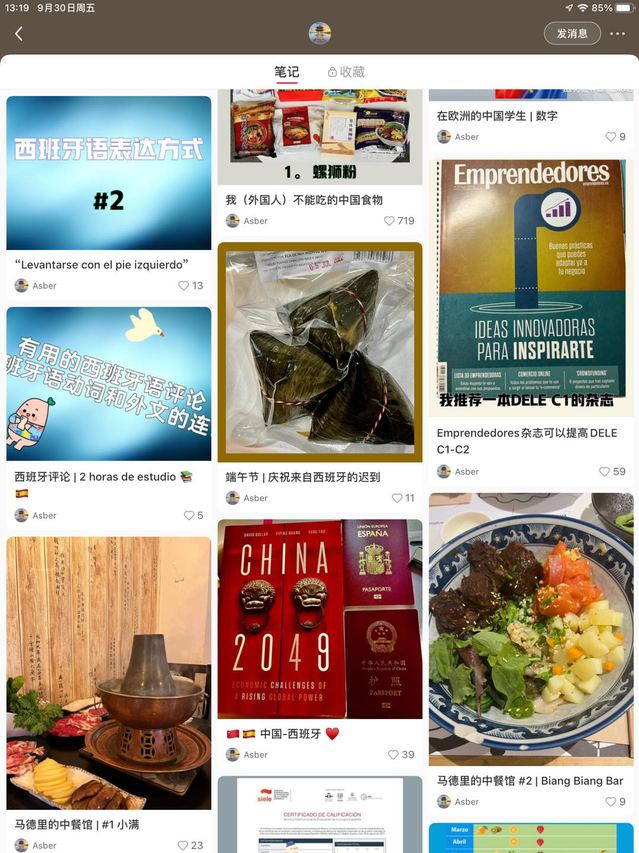Open the 中国-西班牙 passports note
Image resolution: width=639 pixels, height=853 pixels.
coord(320,618)
